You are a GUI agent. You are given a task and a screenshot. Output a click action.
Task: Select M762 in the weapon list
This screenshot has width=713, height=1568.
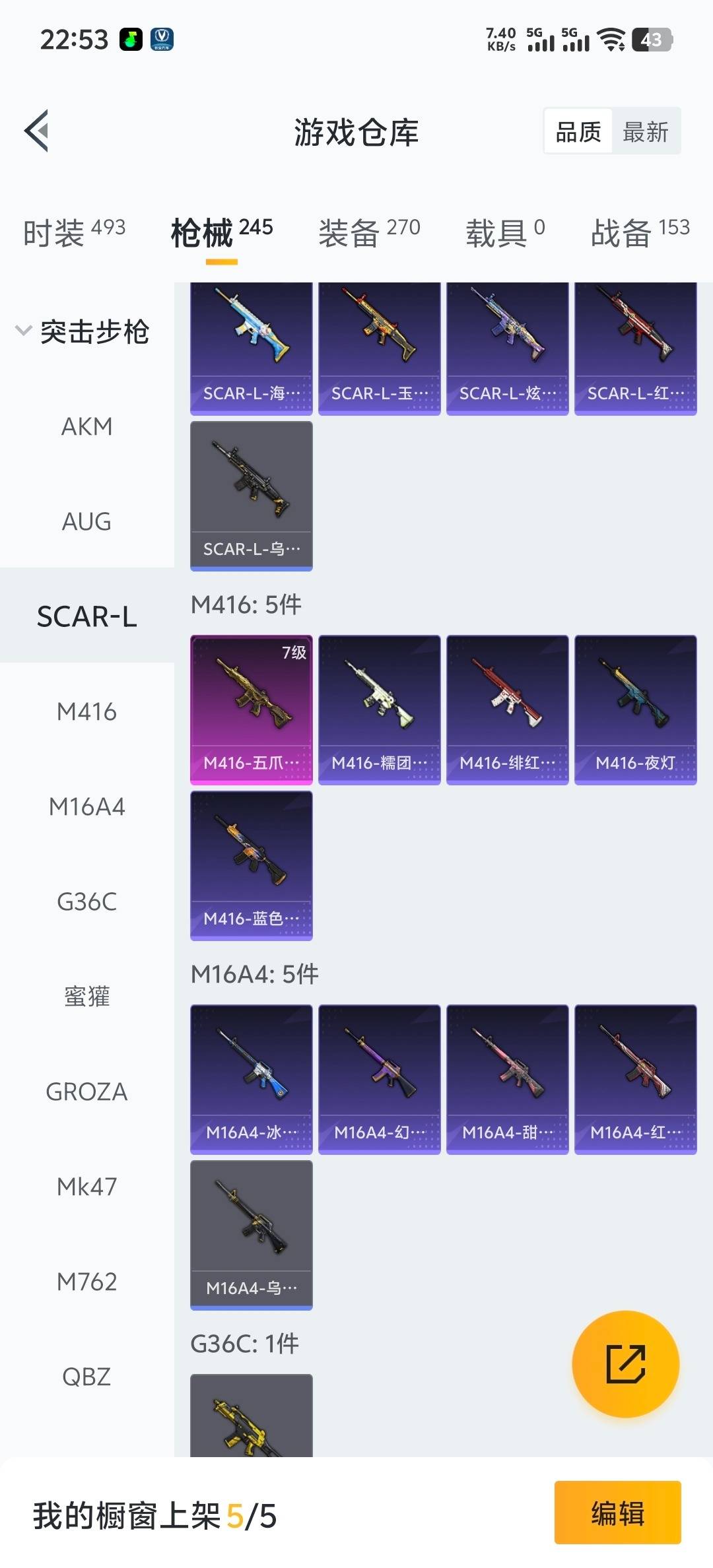[x=86, y=1282]
